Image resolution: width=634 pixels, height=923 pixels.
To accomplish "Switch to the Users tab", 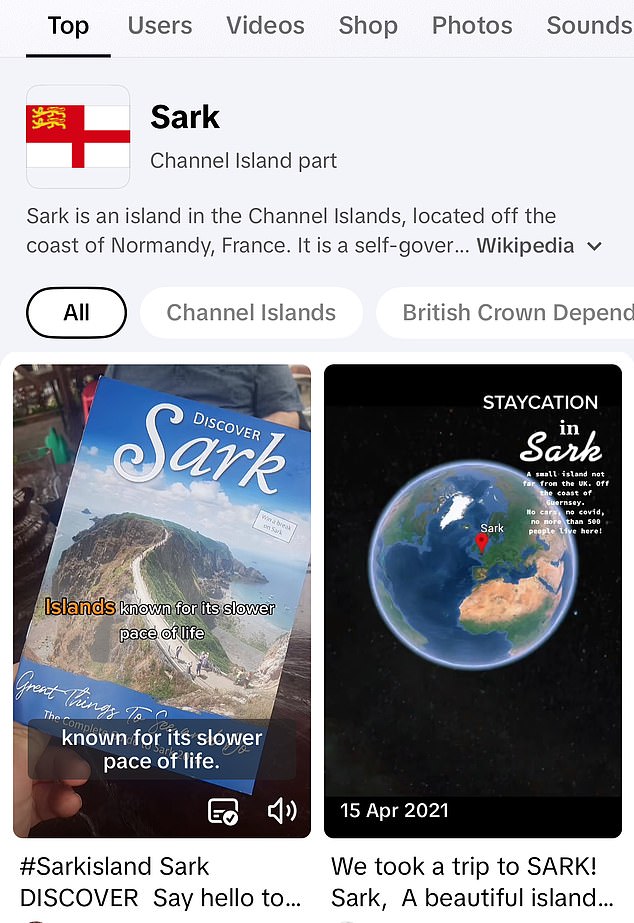I will click(160, 25).
